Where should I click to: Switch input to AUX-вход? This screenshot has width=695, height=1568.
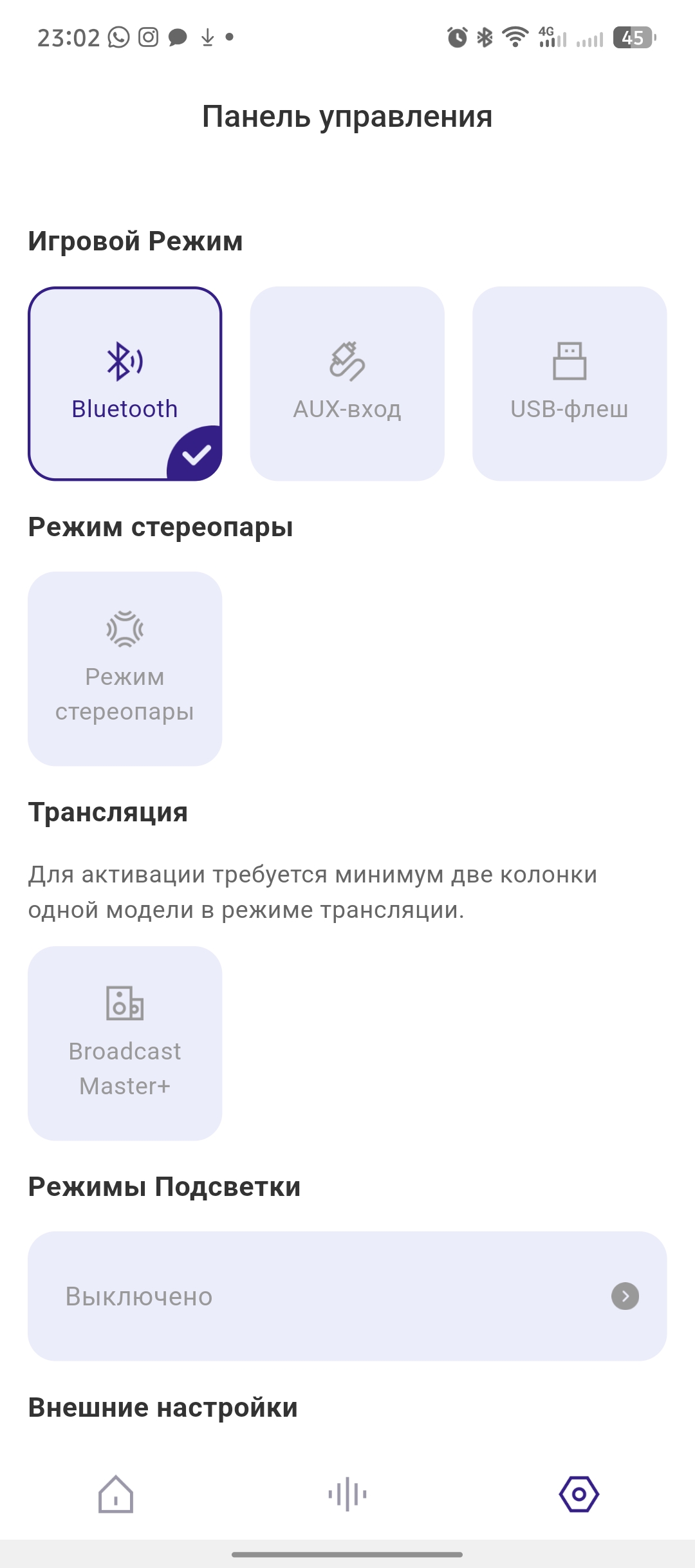click(347, 384)
